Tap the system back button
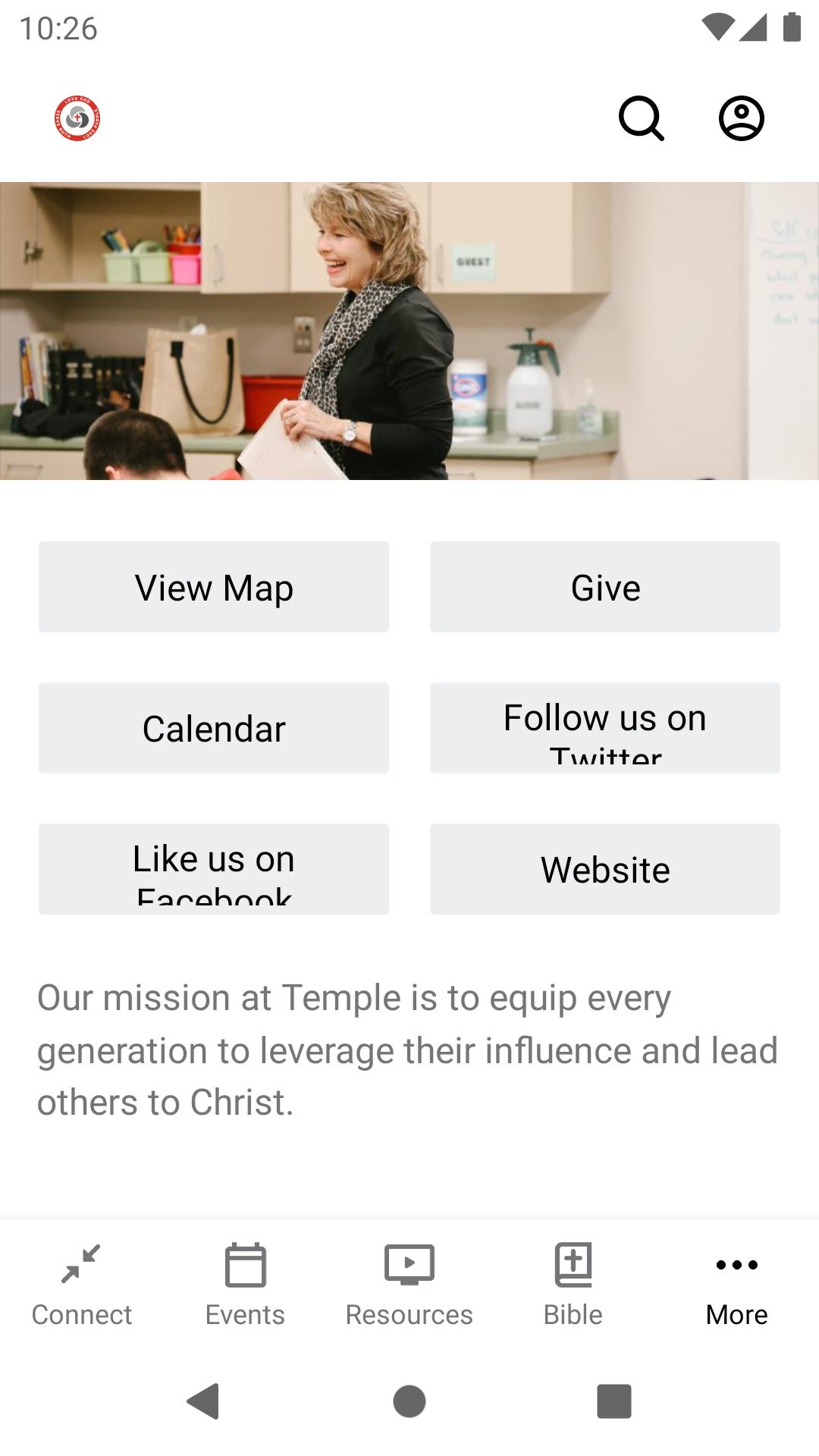 [x=203, y=1401]
